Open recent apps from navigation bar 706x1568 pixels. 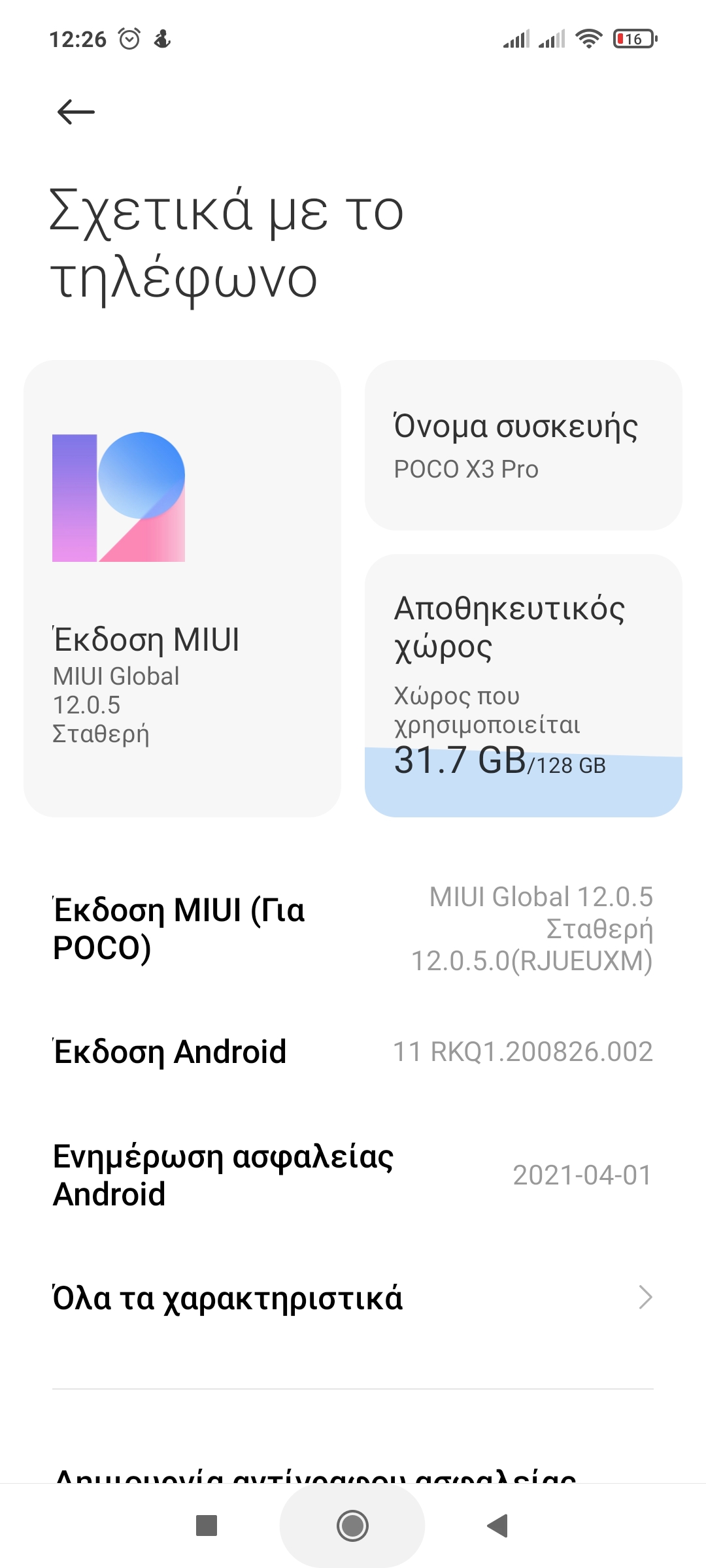tap(207, 1526)
